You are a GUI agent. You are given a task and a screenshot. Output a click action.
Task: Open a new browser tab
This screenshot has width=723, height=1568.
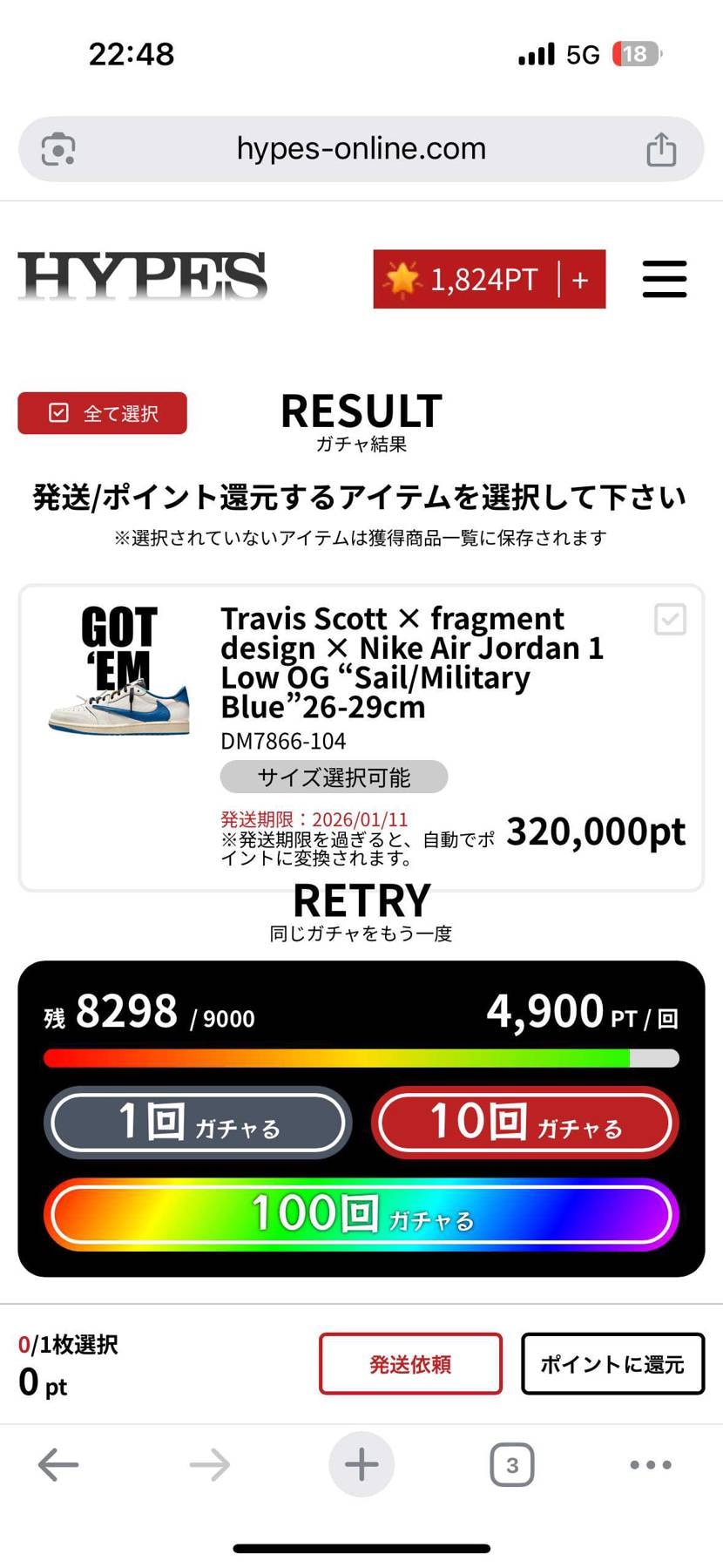click(361, 1464)
